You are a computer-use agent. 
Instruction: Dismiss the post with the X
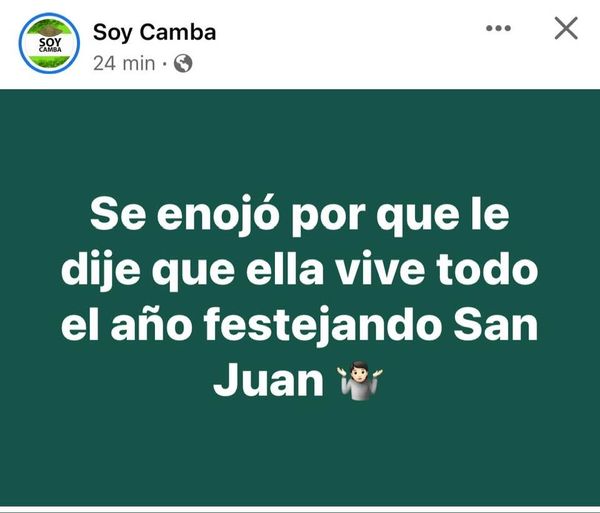[x=566, y=29]
